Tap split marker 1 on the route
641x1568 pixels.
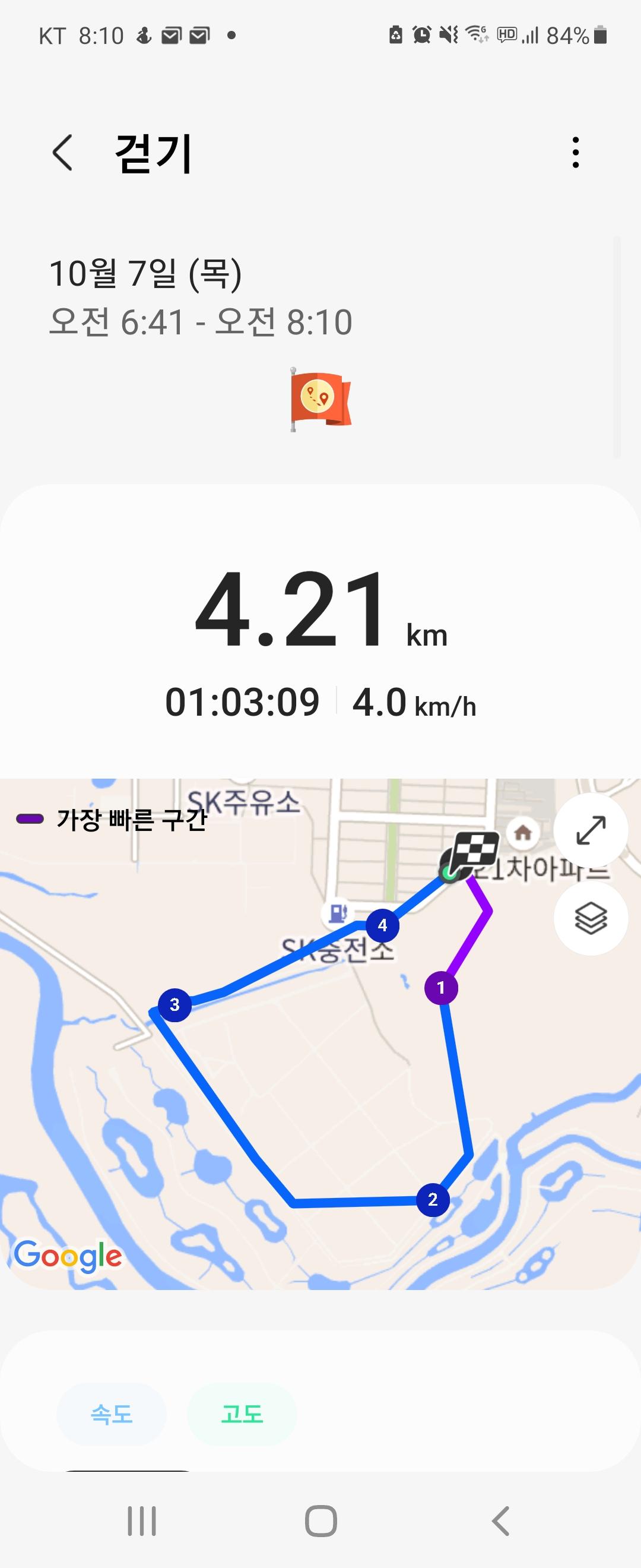(x=441, y=987)
